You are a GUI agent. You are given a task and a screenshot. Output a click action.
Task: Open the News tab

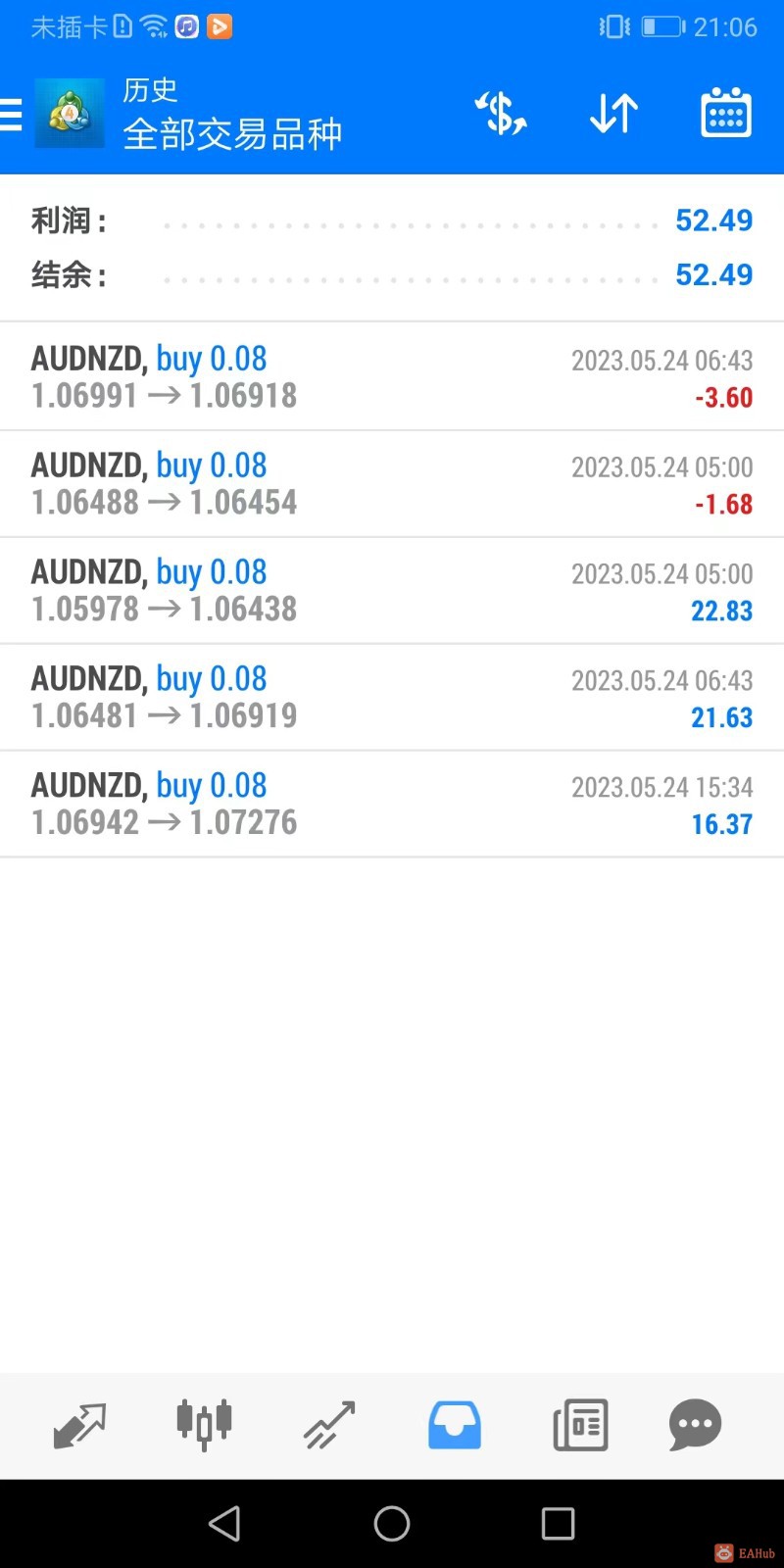[580, 1425]
